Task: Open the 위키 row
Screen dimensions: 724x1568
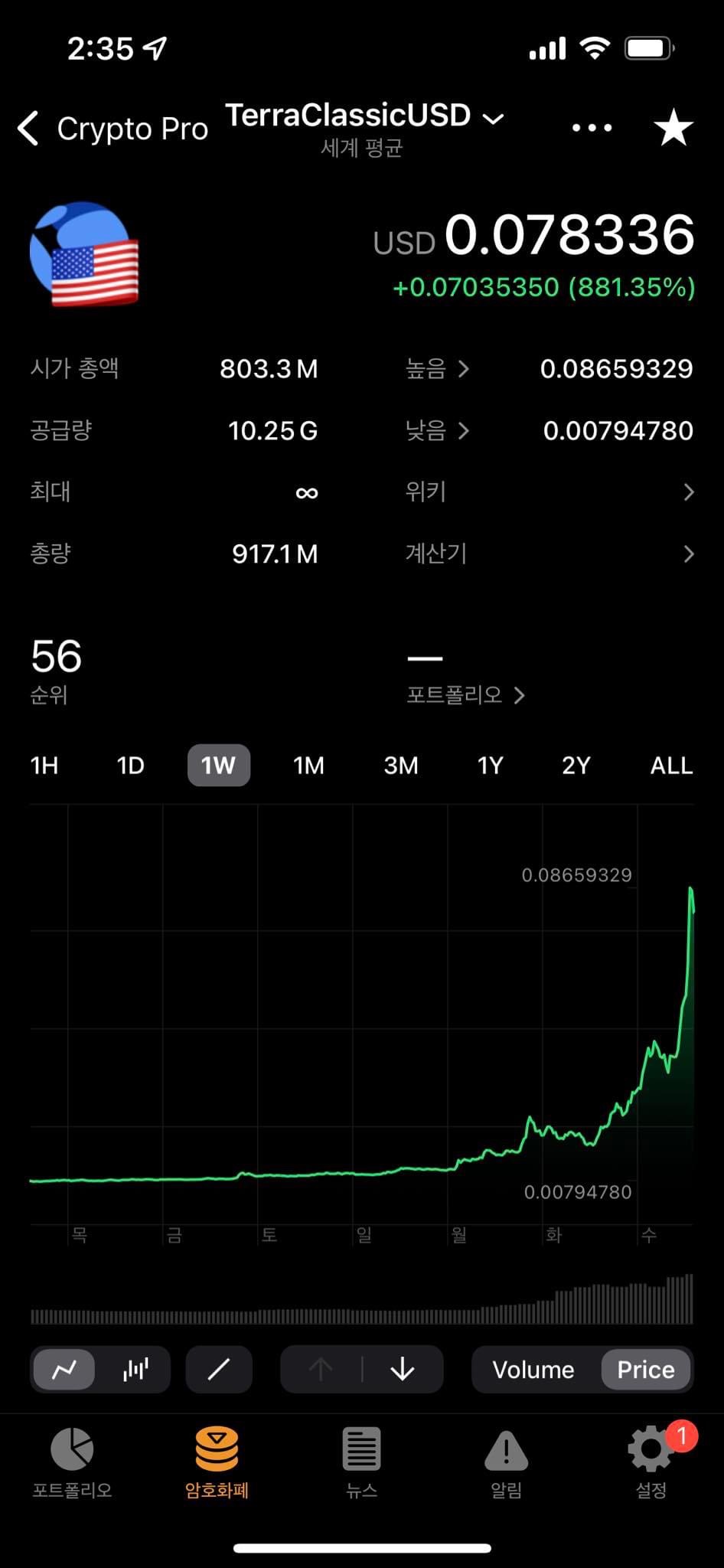Action: (x=549, y=492)
